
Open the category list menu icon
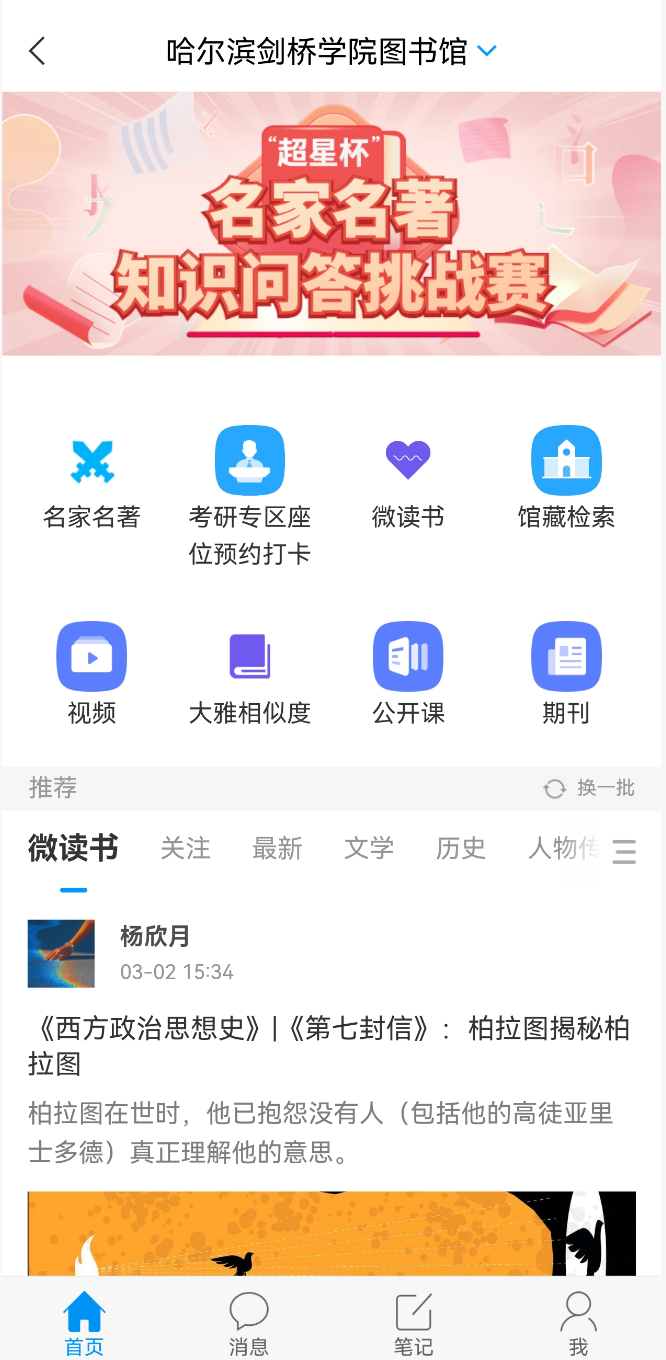624,851
